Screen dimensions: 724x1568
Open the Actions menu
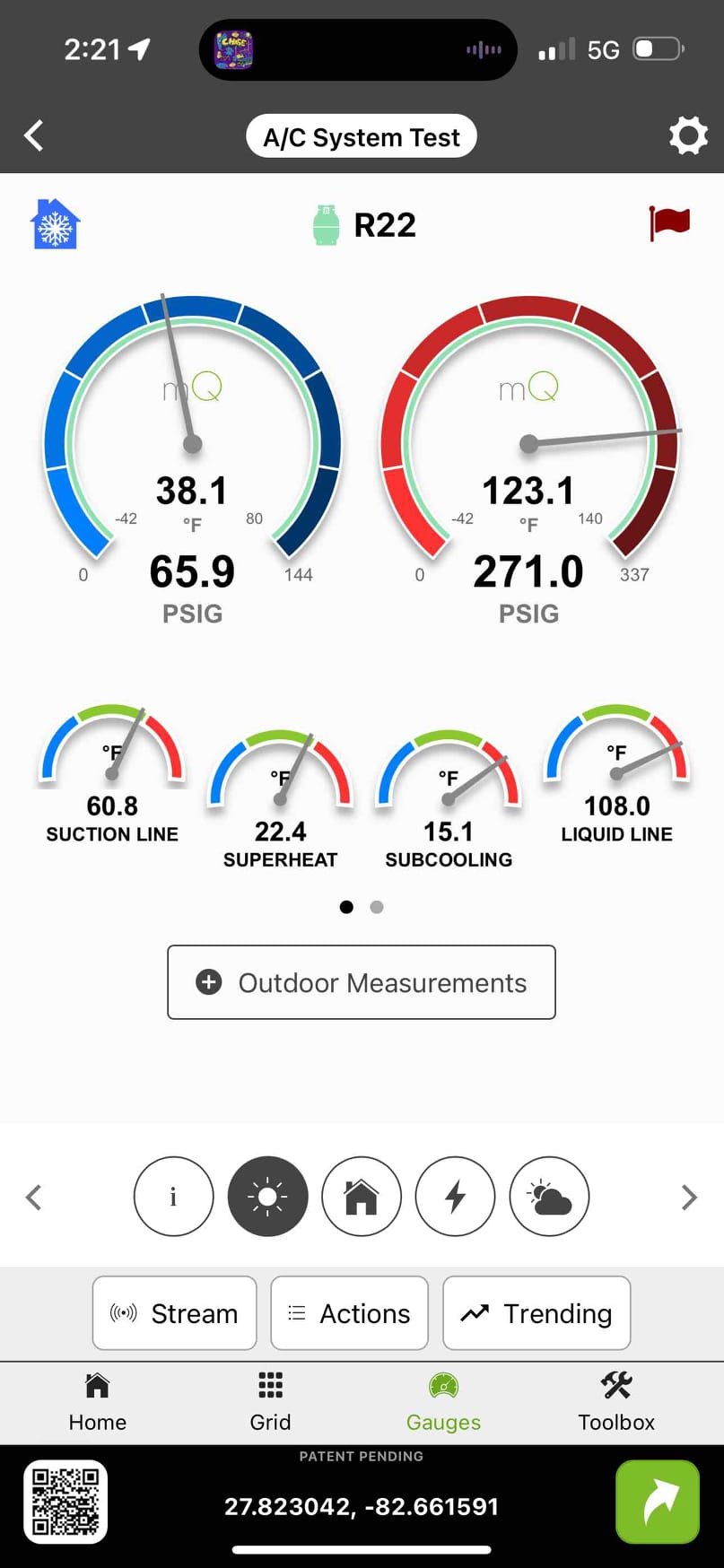(x=349, y=1313)
